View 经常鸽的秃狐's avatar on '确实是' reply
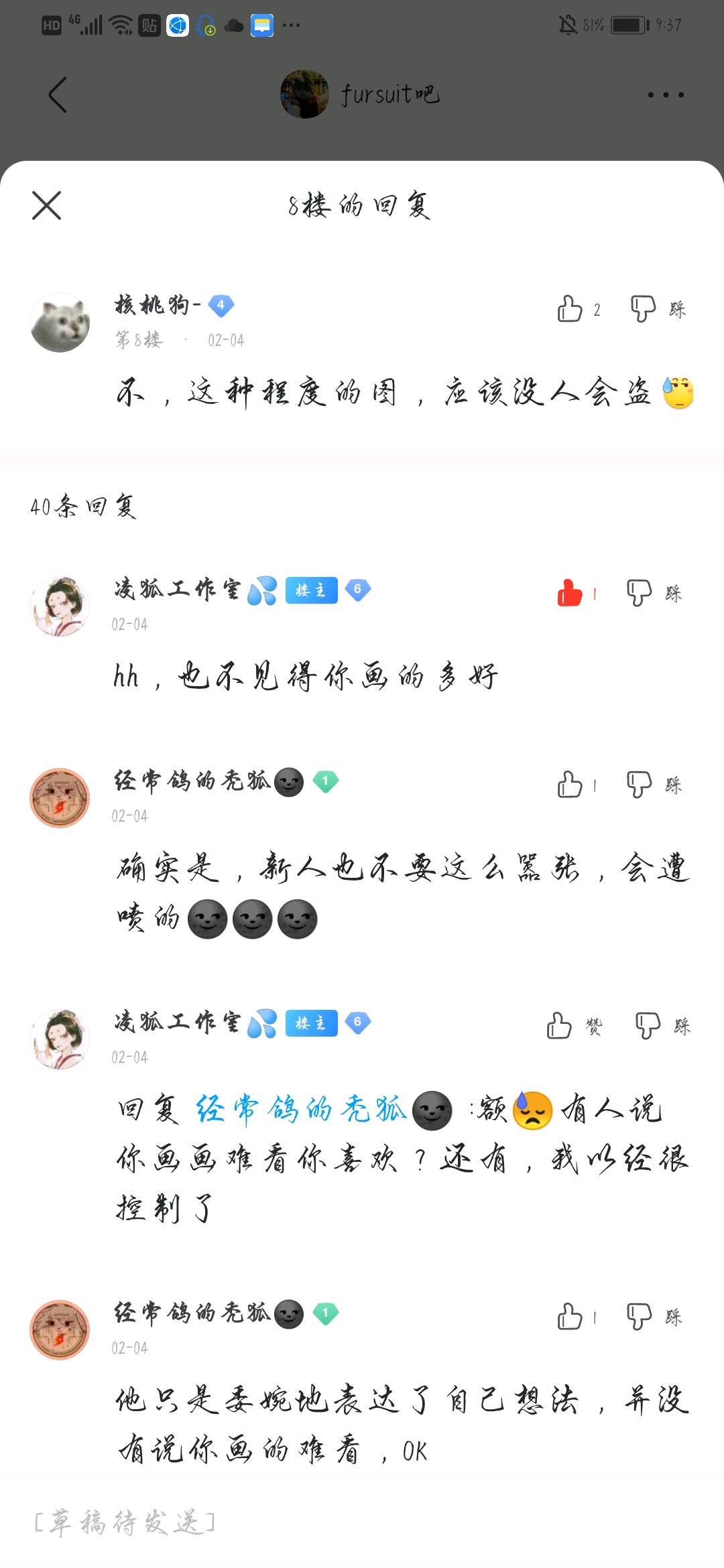The width and height of the screenshot is (724, 1568). pyautogui.click(x=60, y=797)
